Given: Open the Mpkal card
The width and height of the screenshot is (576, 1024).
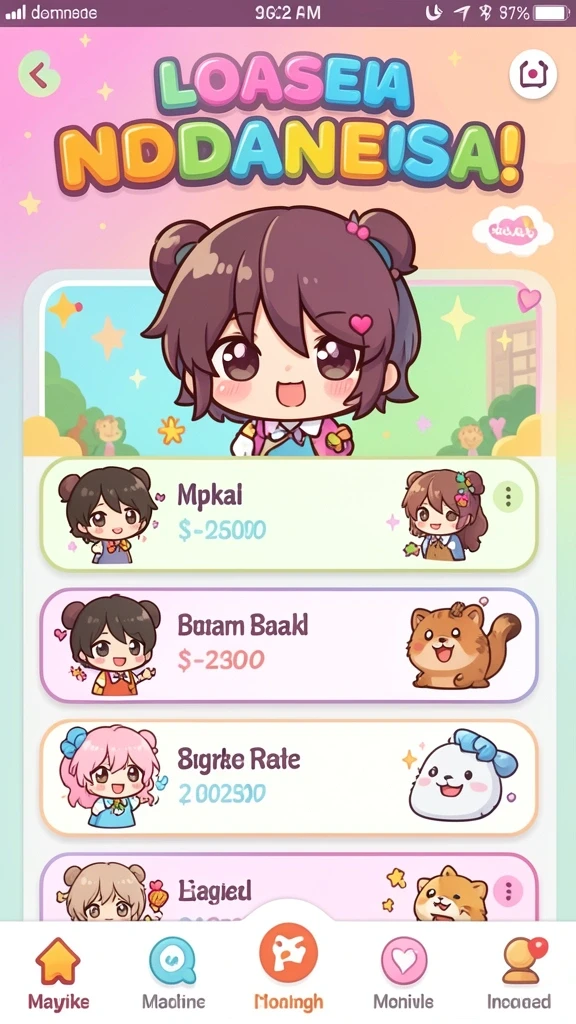Looking at the screenshot, I should point(289,515).
